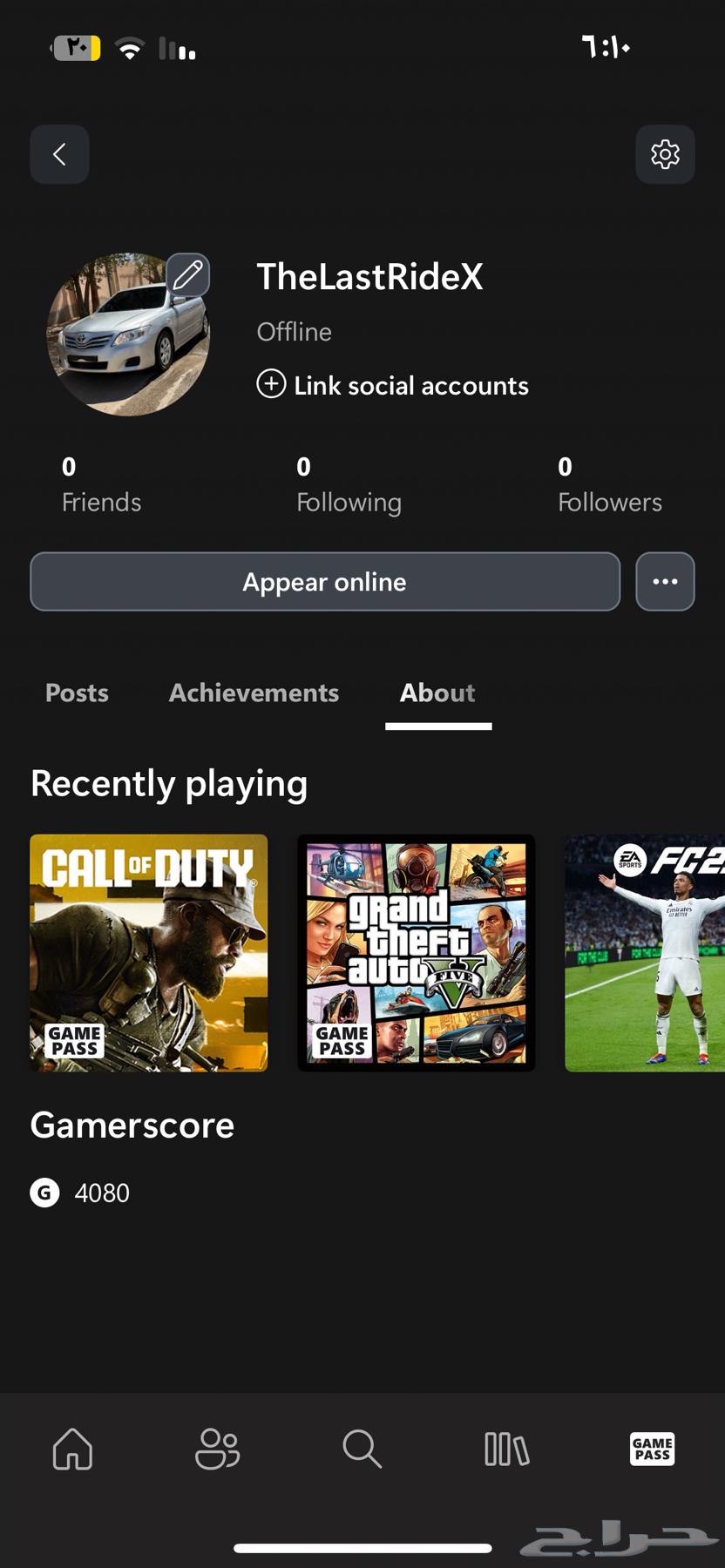Switch to the Achievements tab

pyautogui.click(x=254, y=693)
